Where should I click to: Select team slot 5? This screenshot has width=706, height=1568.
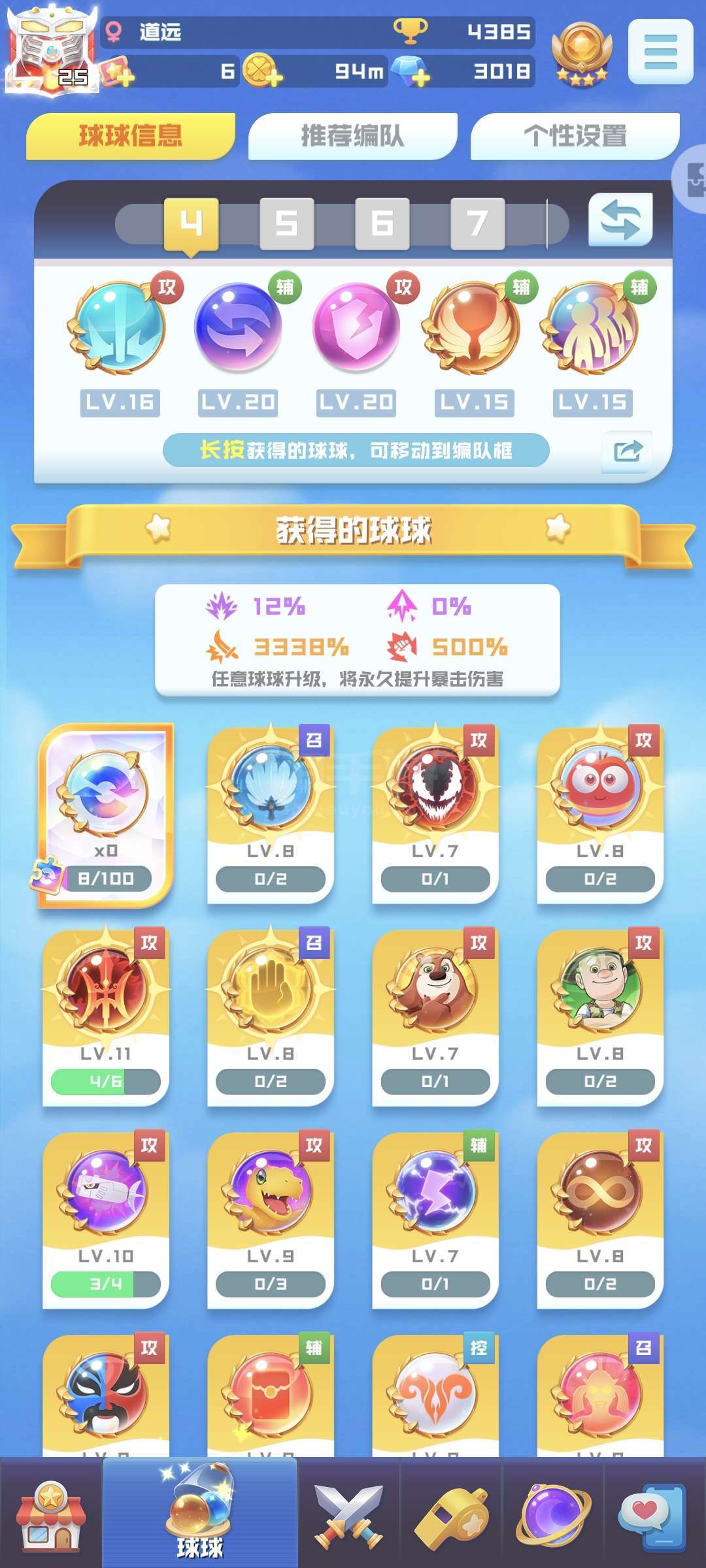286,223
